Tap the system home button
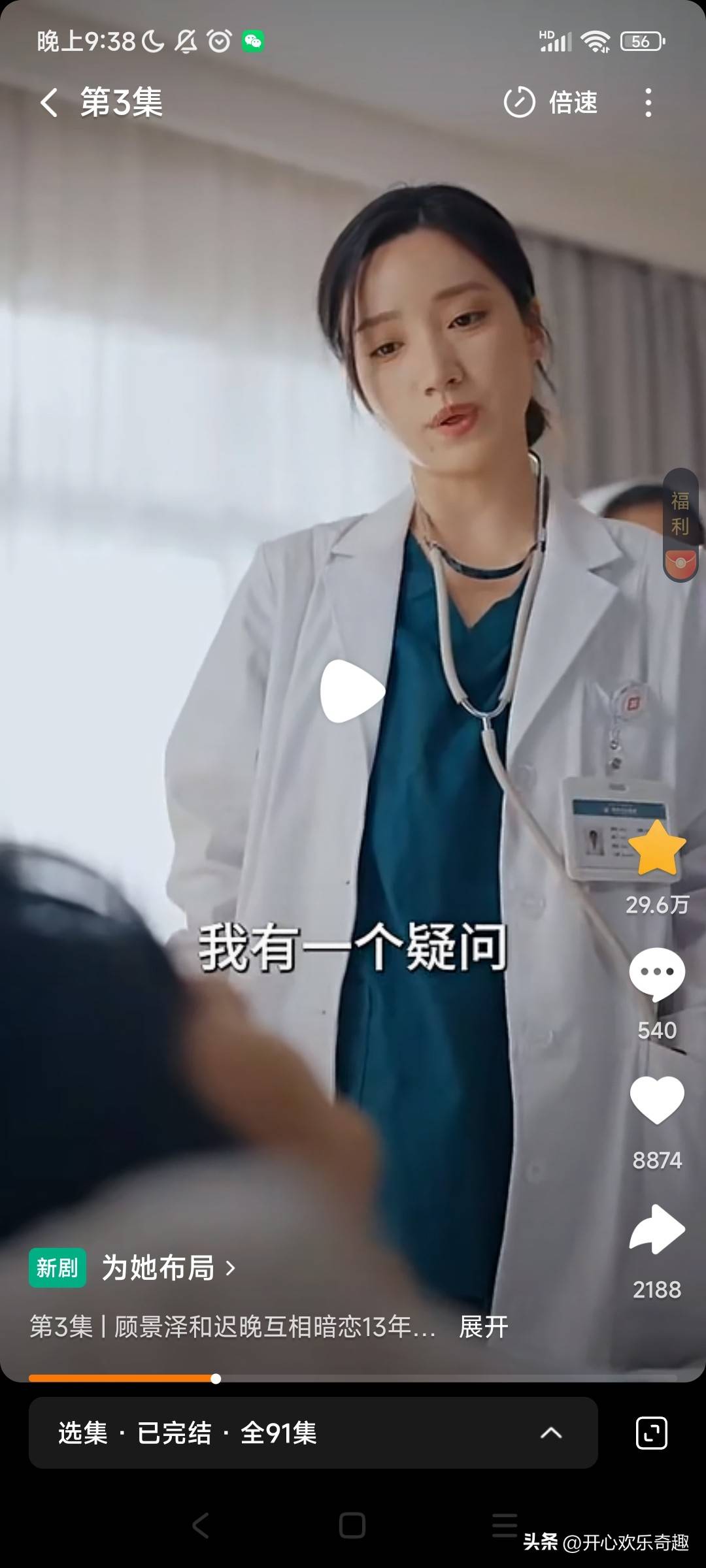Screen dimensions: 706x1568 pyautogui.click(x=352, y=1526)
